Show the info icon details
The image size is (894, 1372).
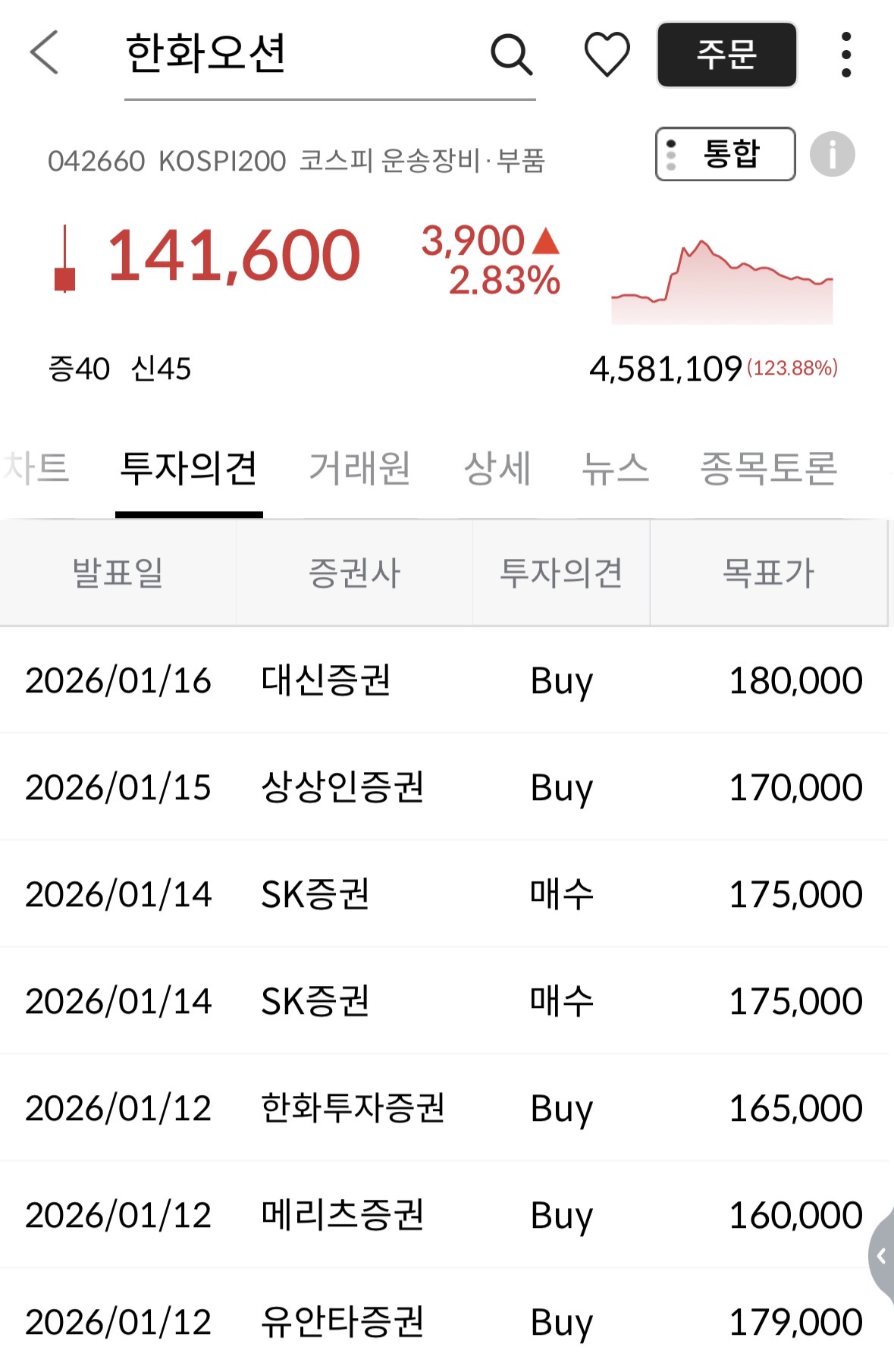[832, 155]
